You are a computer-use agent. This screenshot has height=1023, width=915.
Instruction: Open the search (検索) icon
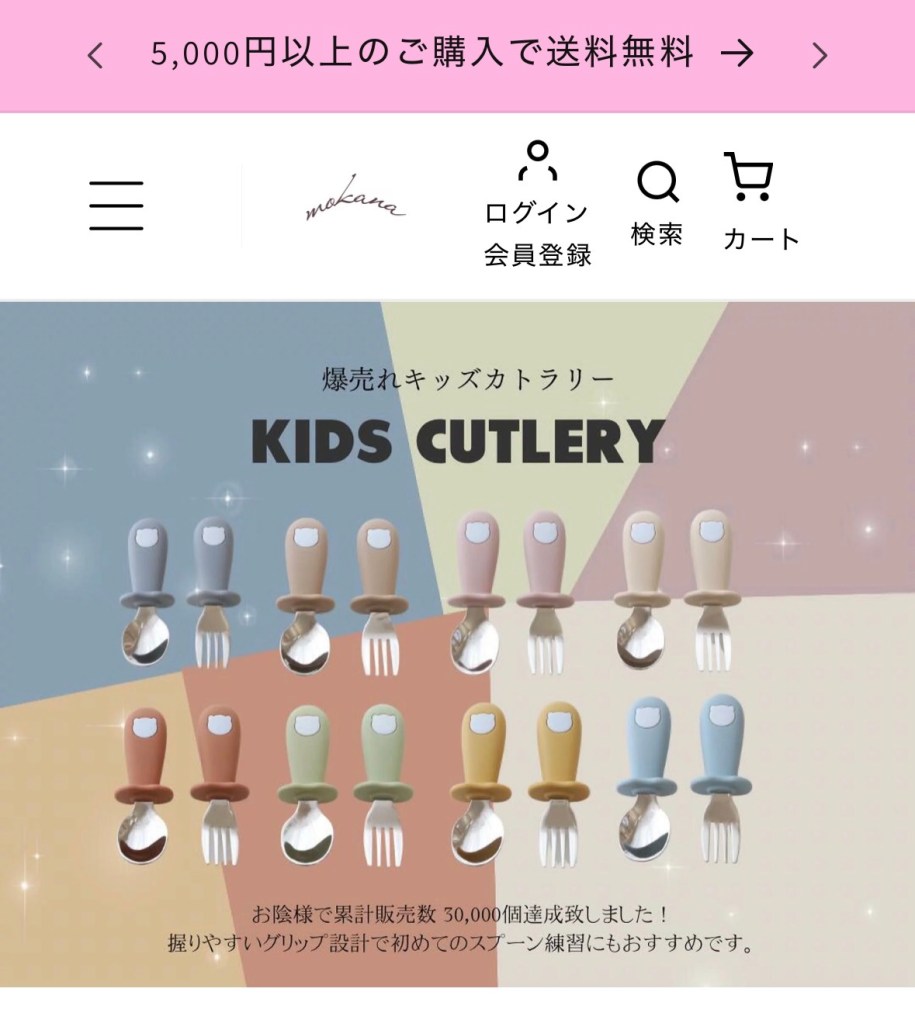[x=657, y=204]
